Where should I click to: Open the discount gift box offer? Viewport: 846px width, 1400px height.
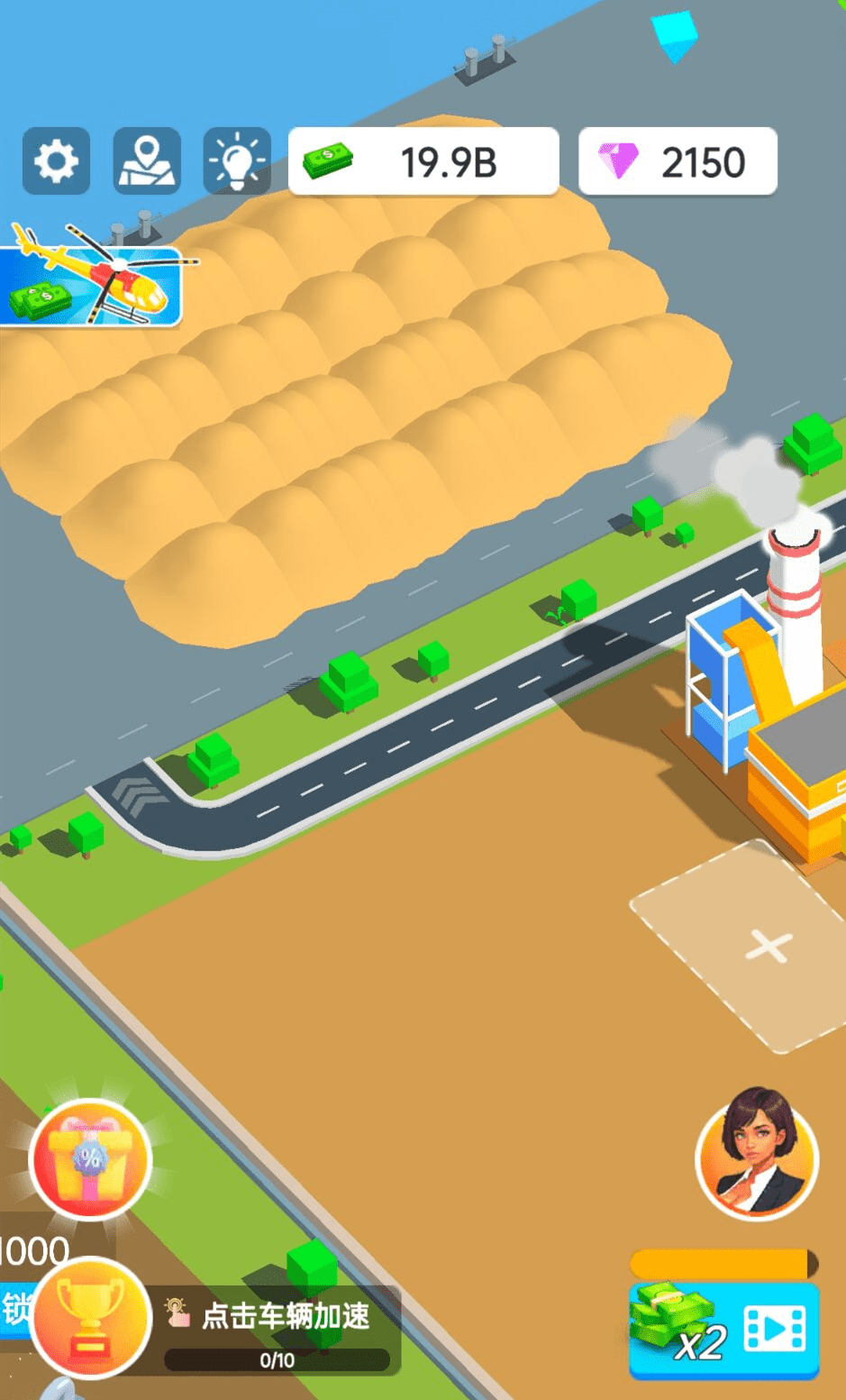pos(90,1159)
